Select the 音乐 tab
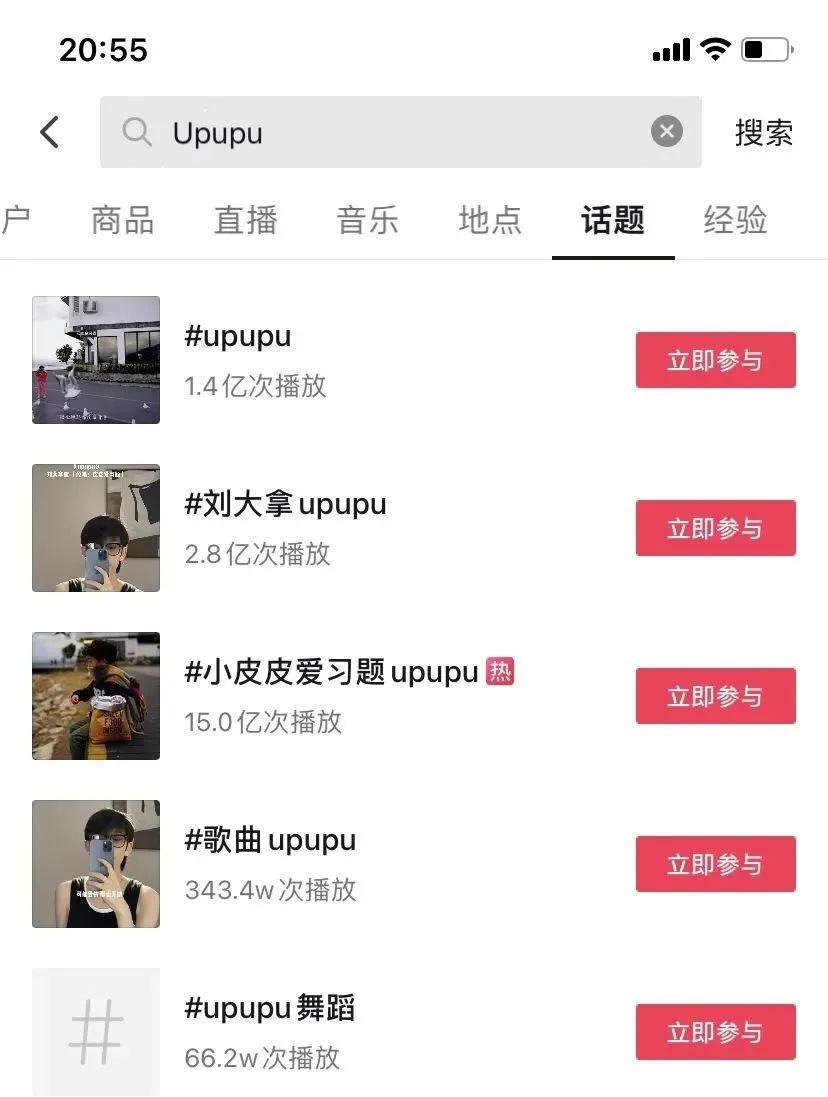The height and width of the screenshot is (1097, 828). click(x=366, y=221)
